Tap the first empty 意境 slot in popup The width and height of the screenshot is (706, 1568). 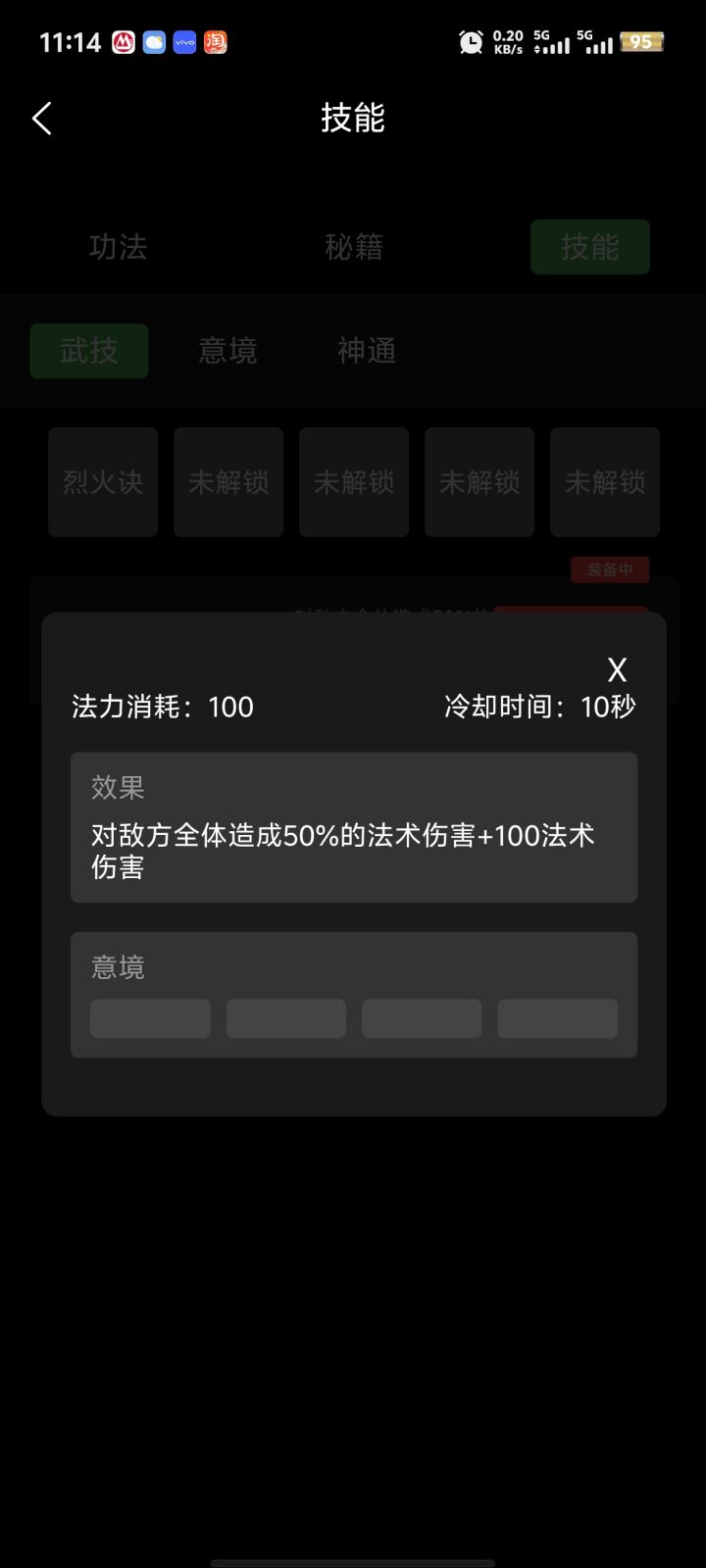coord(150,1018)
